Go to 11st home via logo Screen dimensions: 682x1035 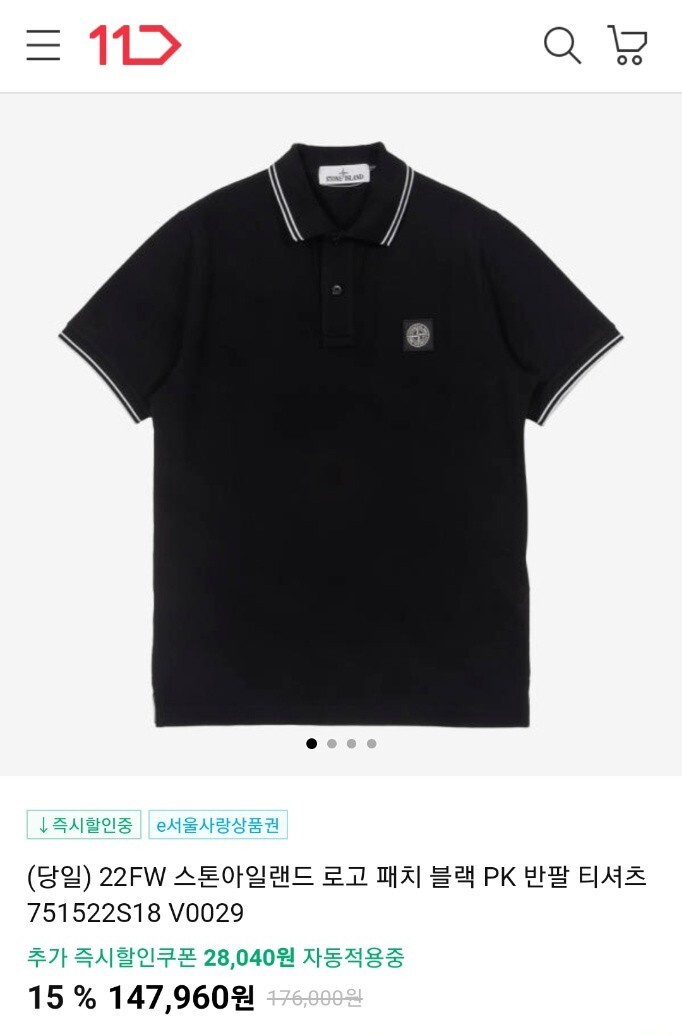tap(134, 45)
